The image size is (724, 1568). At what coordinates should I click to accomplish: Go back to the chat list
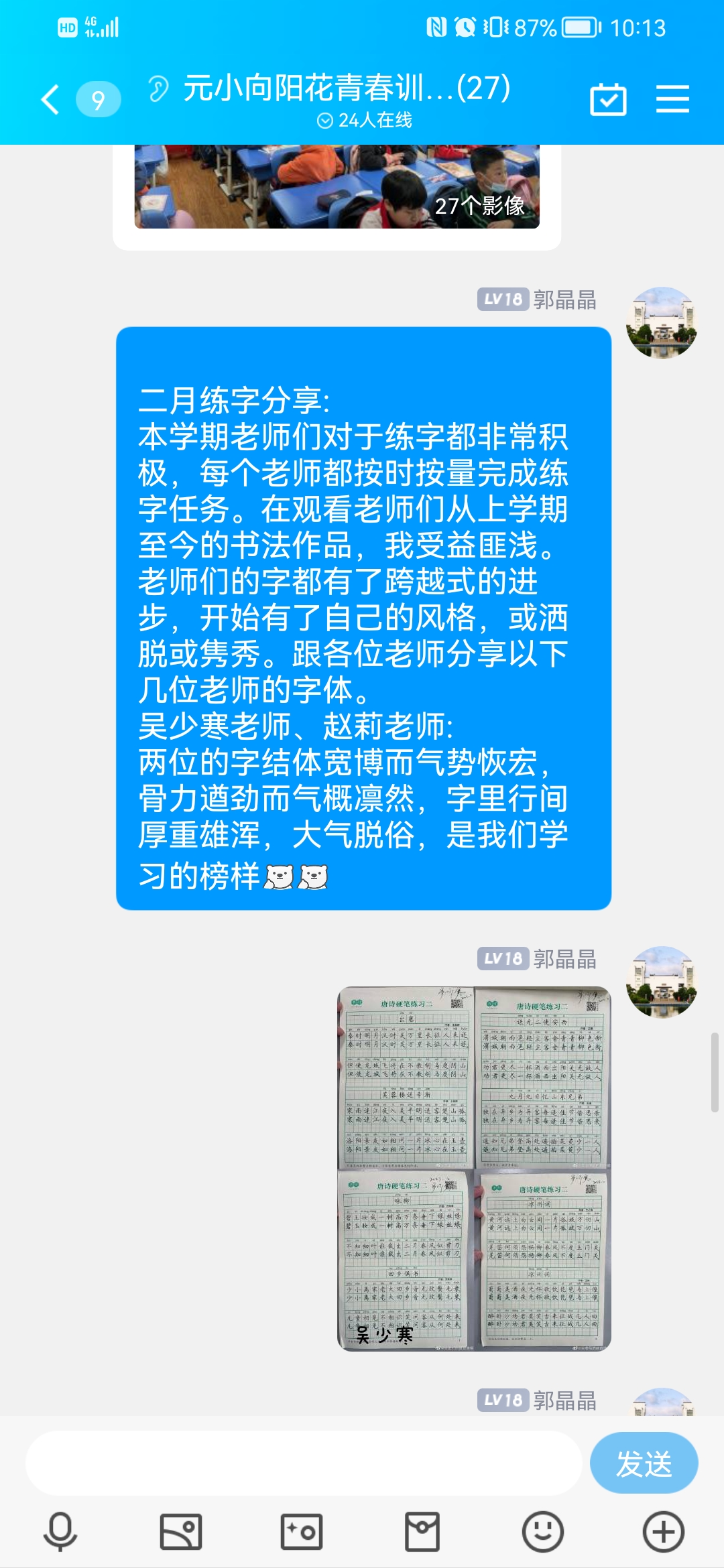pos(50,100)
